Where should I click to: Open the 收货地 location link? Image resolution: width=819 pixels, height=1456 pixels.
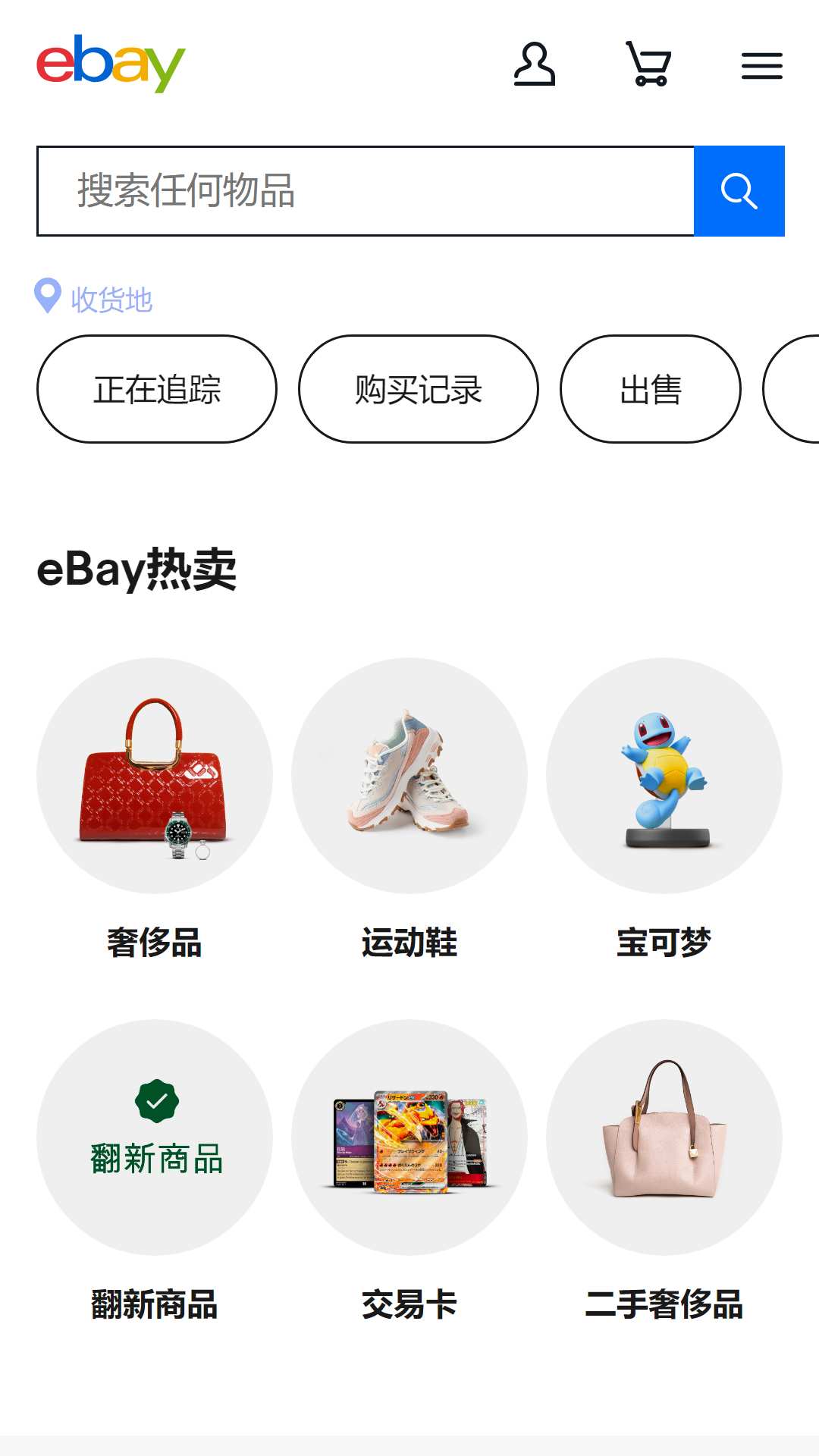94,298
